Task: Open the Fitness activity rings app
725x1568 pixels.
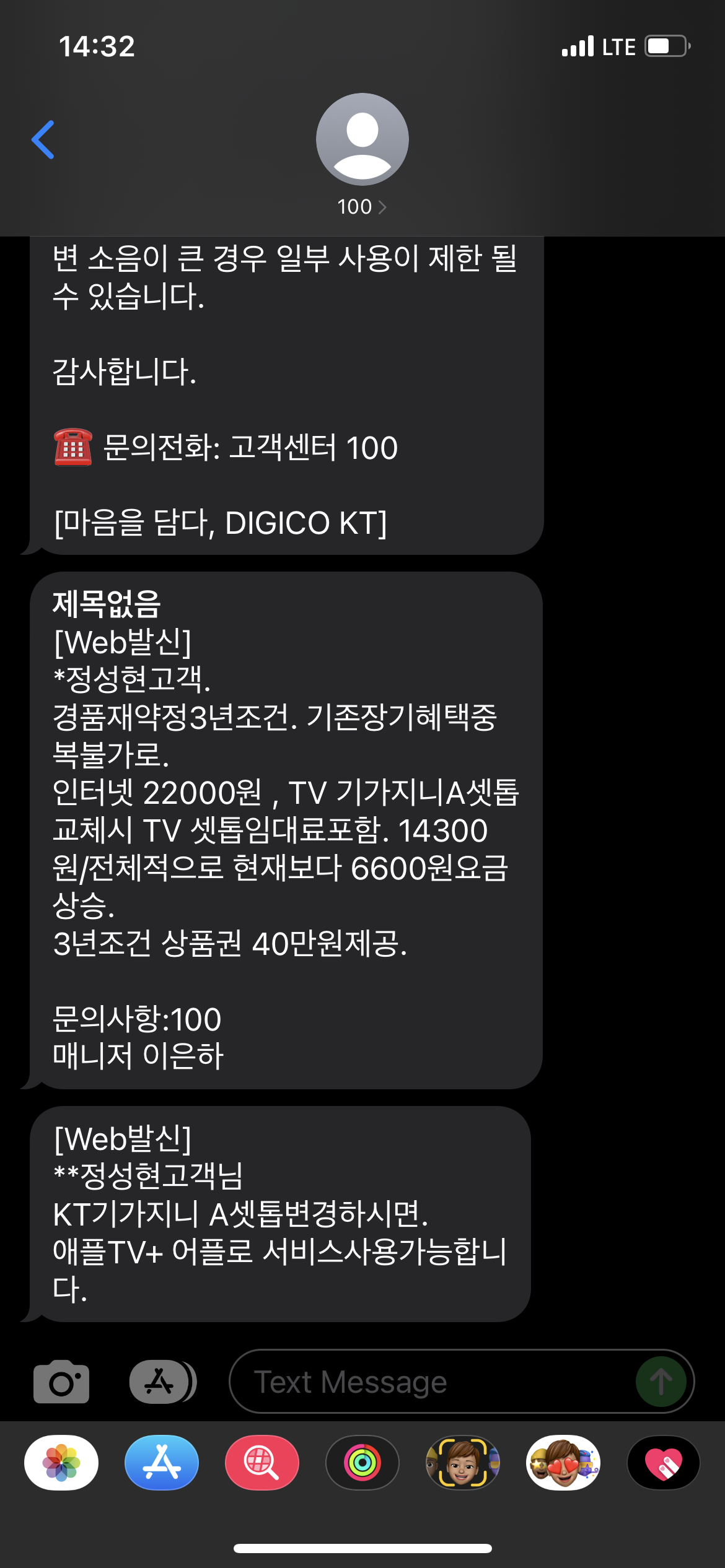Action: pyautogui.click(x=362, y=1463)
